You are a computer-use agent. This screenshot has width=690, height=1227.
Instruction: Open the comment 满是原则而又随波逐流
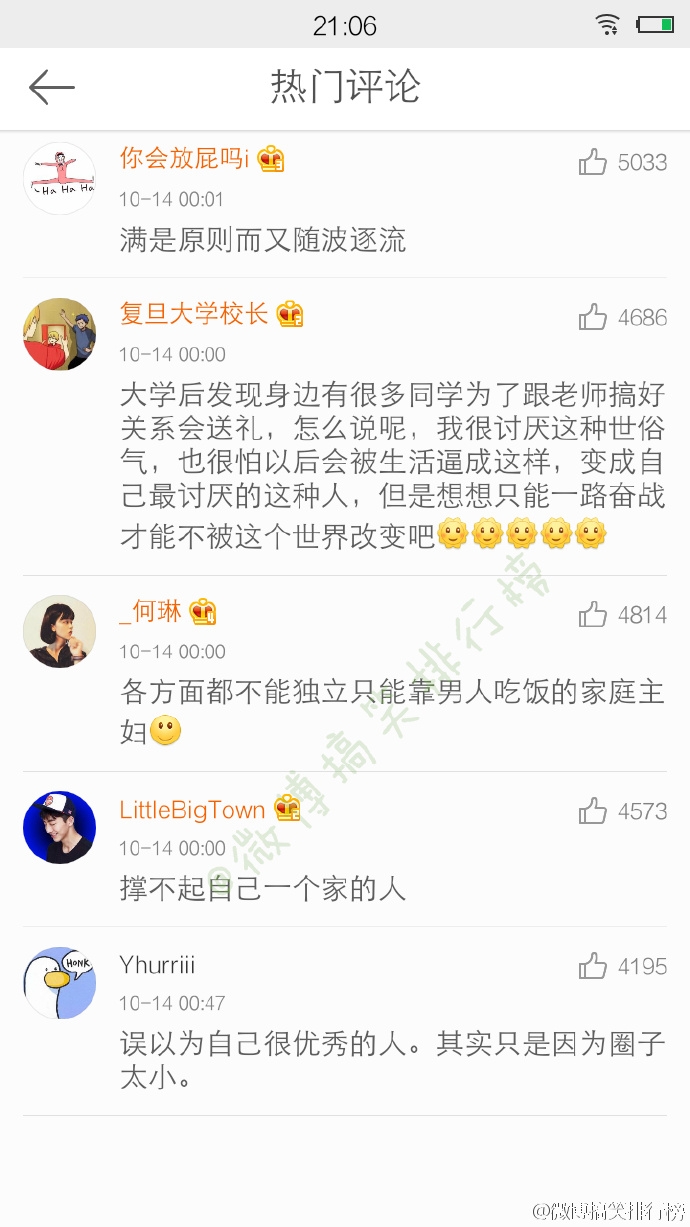point(263,240)
